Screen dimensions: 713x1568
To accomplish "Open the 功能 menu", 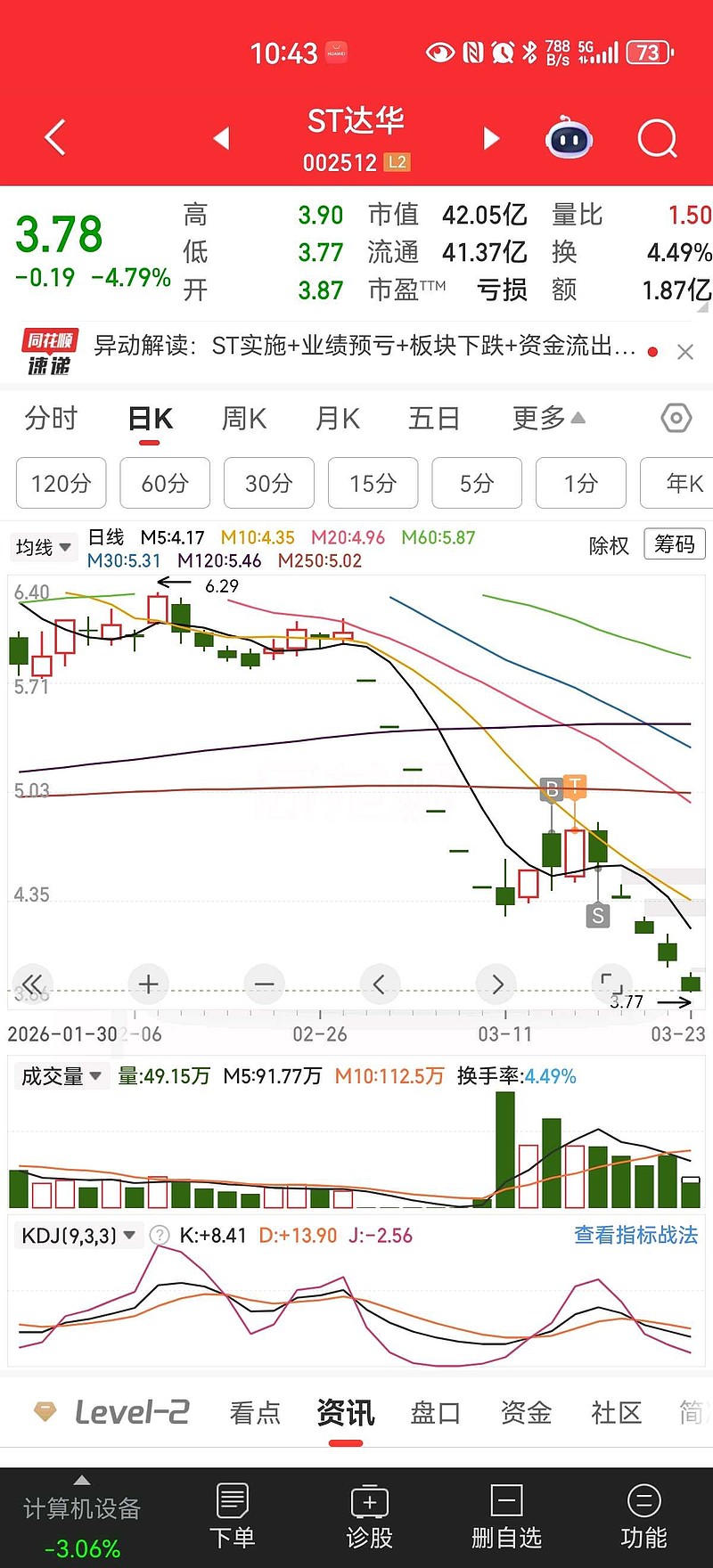I will [643, 1517].
